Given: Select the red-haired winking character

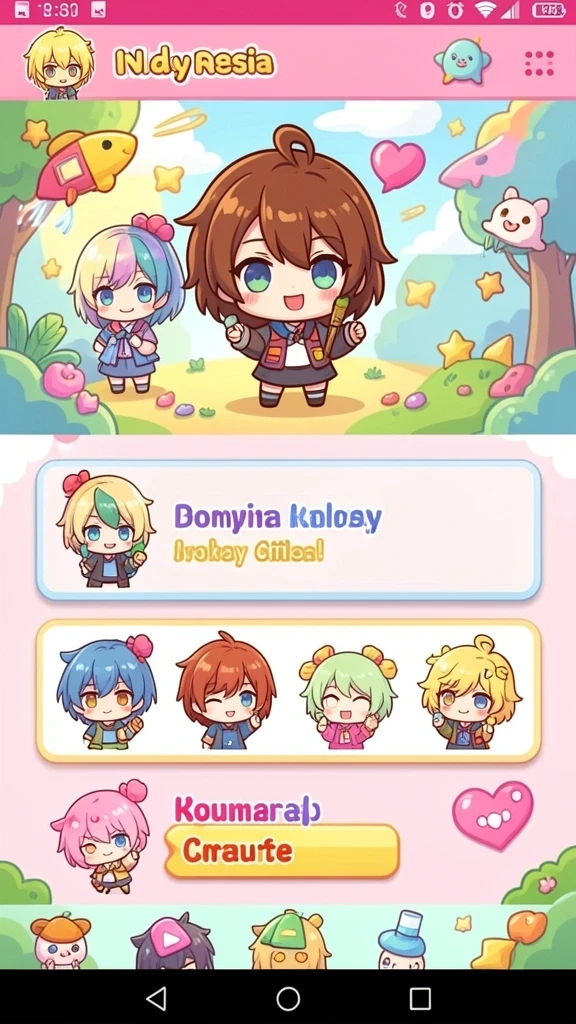Looking at the screenshot, I should pyautogui.click(x=225, y=691).
